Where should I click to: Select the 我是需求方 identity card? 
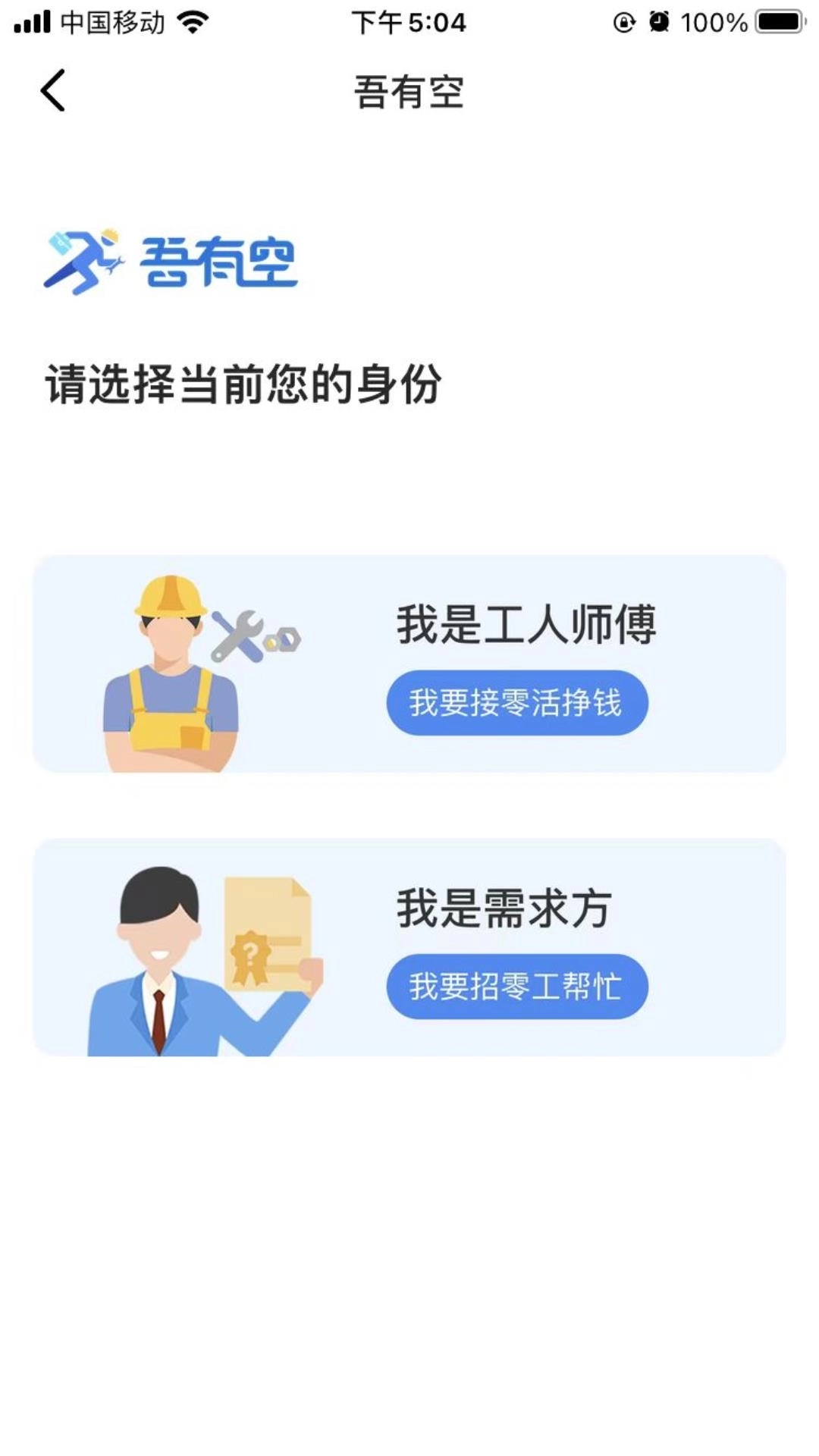(409, 948)
